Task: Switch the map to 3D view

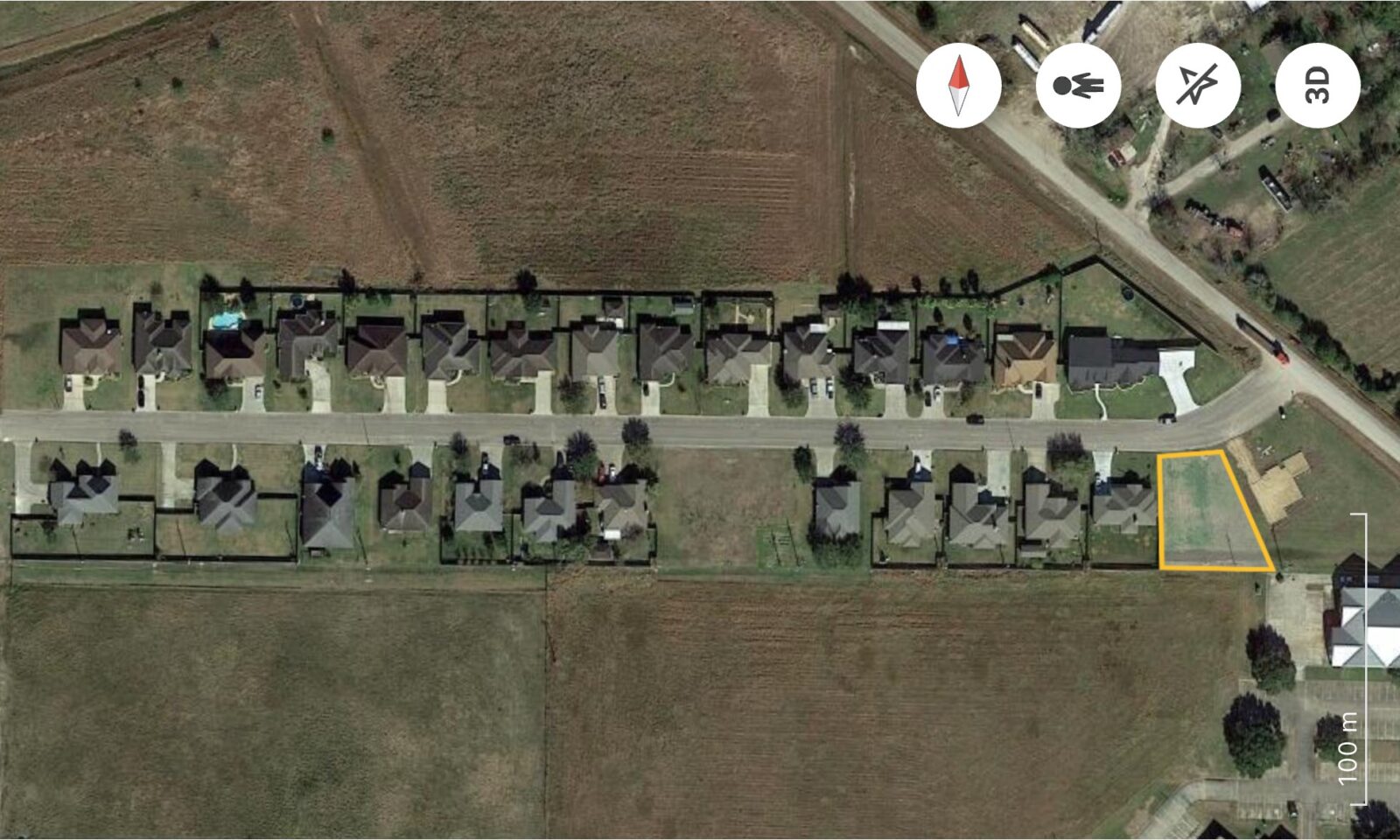Action: tap(1317, 86)
